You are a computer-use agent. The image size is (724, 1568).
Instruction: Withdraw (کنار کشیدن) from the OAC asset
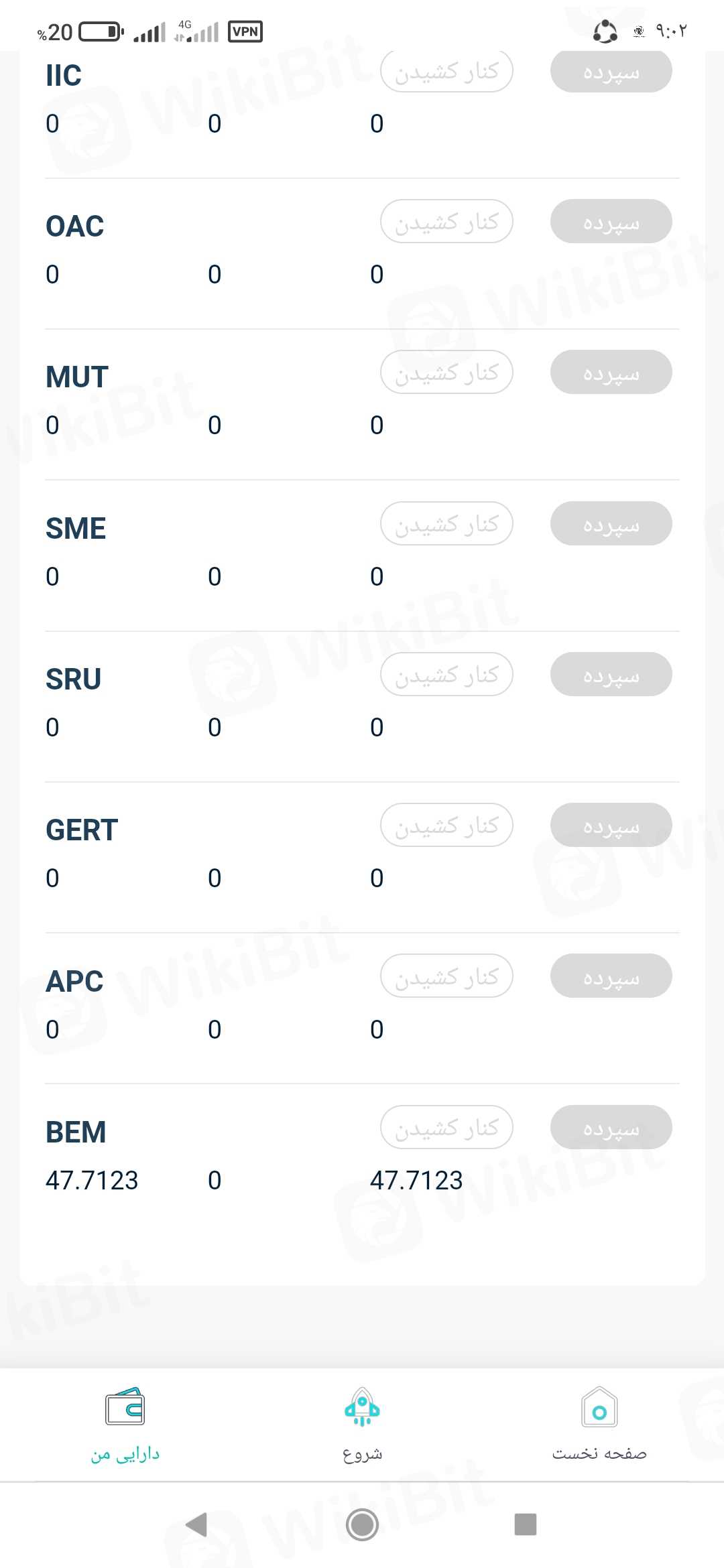point(446,221)
